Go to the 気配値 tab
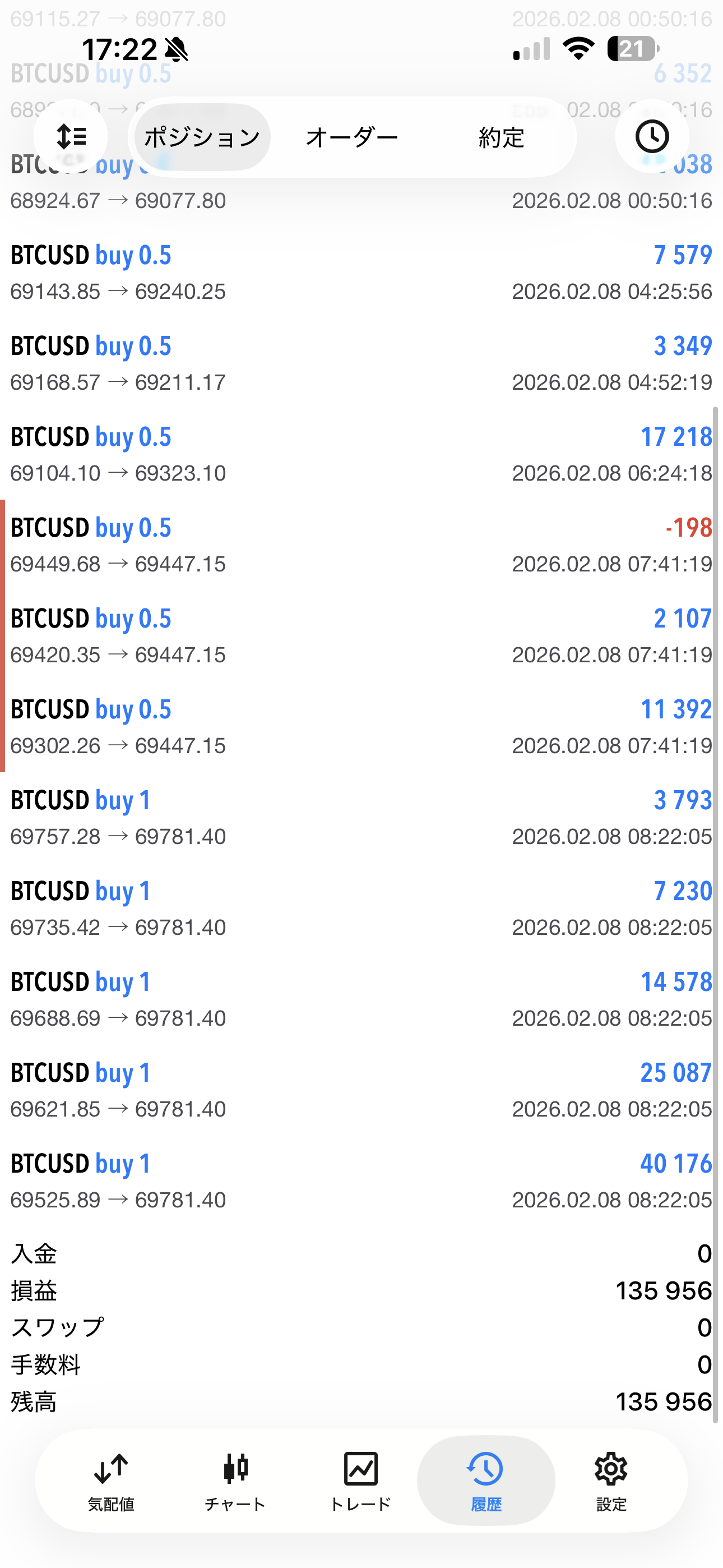This screenshot has height=1568, width=723. tap(111, 1479)
